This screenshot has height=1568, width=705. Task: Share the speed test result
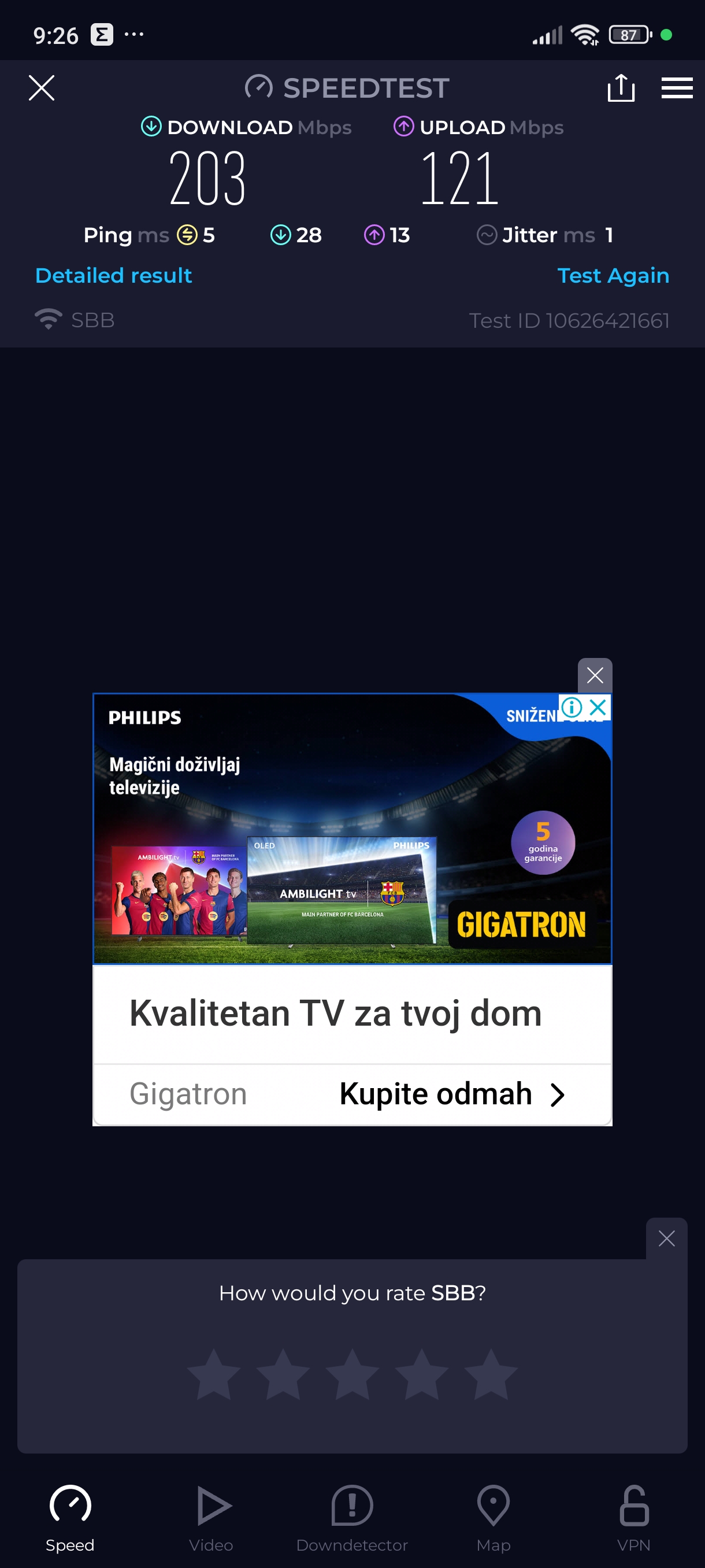621,88
